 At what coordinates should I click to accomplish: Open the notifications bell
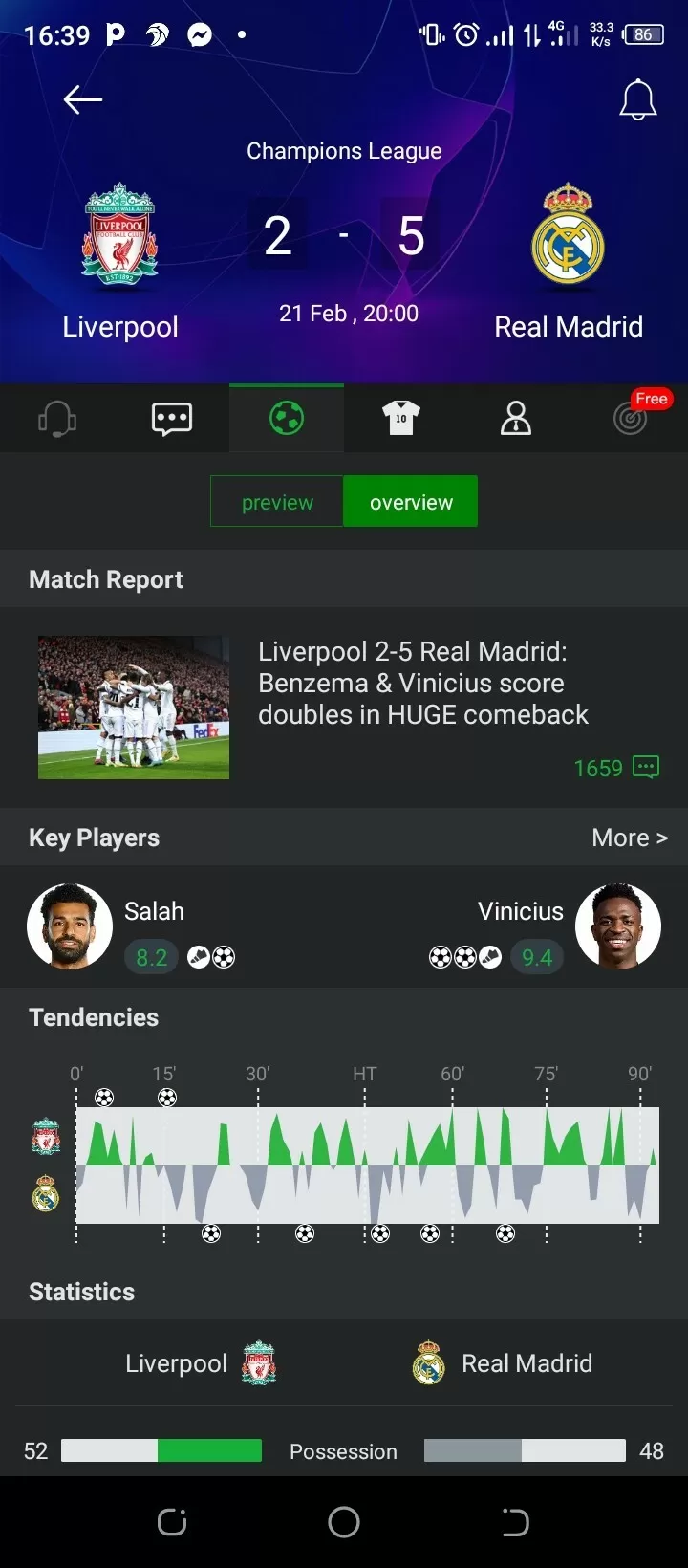[x=637, y=99]
